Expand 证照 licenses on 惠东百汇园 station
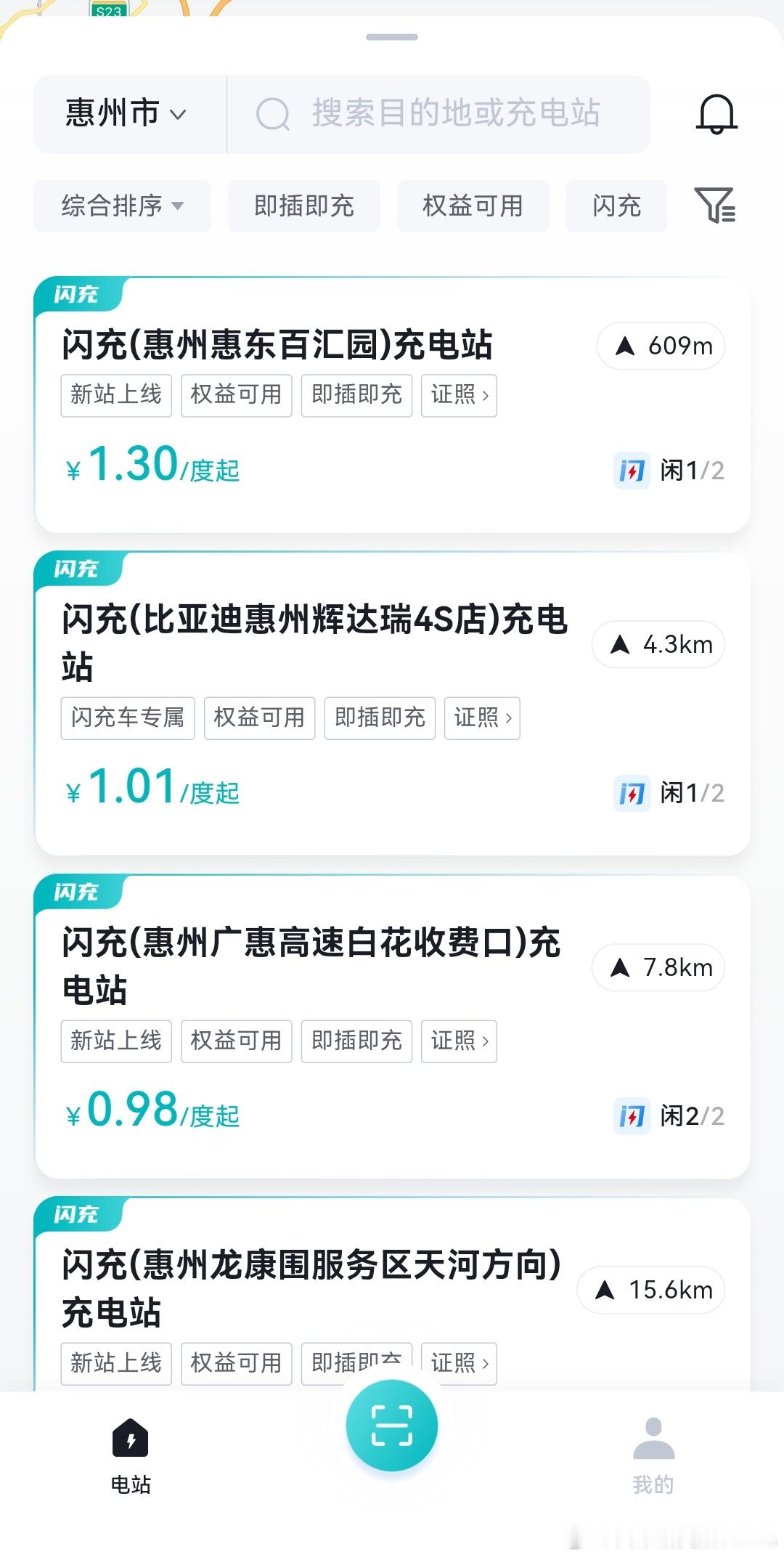This screenshot has width=784, height=1557. (459, 395)
